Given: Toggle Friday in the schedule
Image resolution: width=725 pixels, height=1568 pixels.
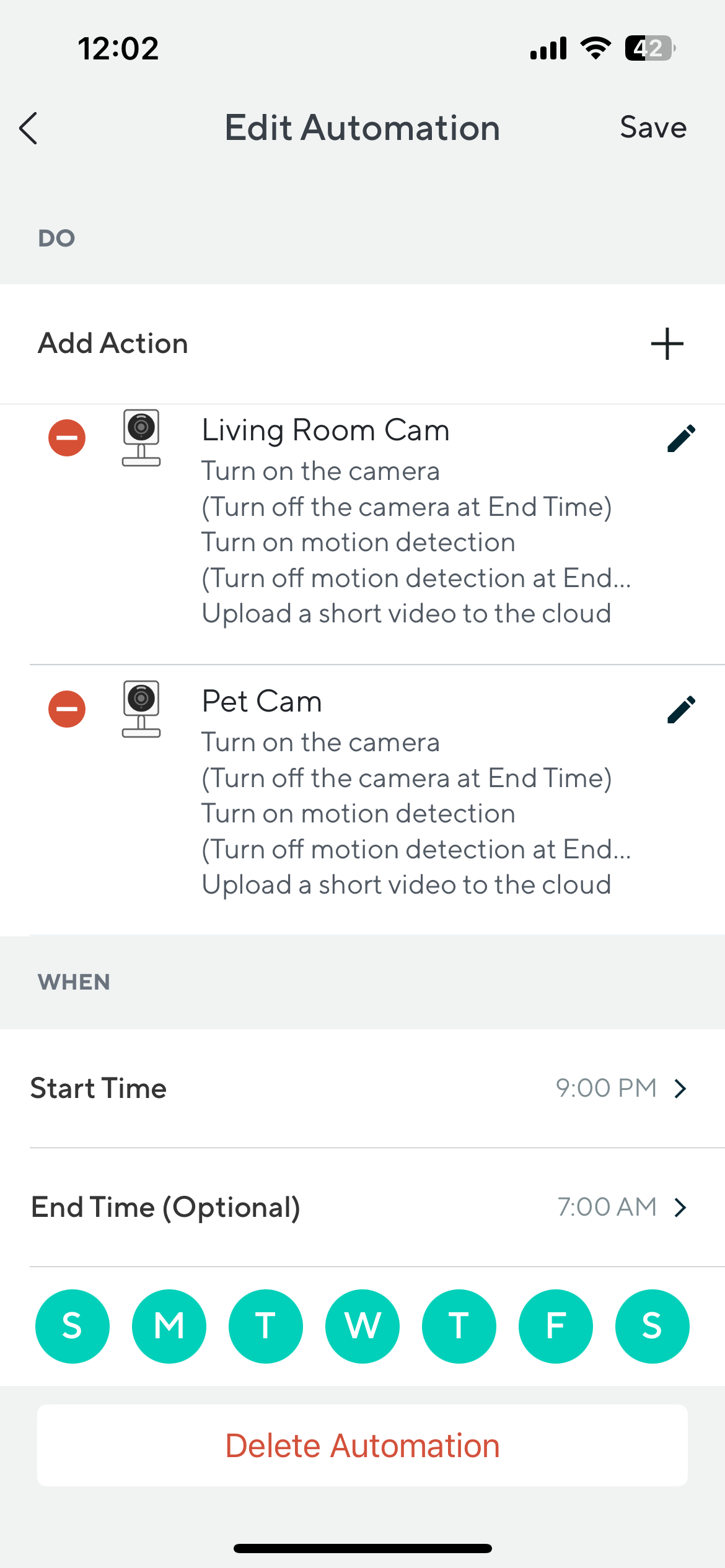Looking at the screenshot, I should [556, 1326].
